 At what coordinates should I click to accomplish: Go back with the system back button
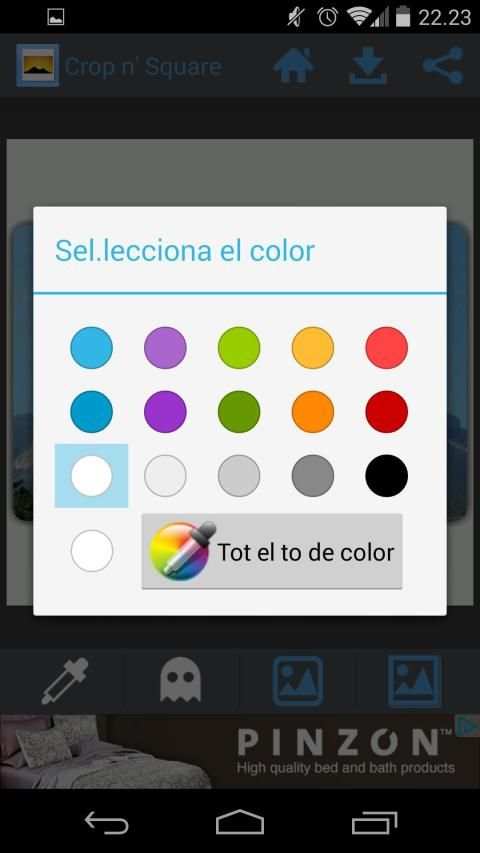107,822
